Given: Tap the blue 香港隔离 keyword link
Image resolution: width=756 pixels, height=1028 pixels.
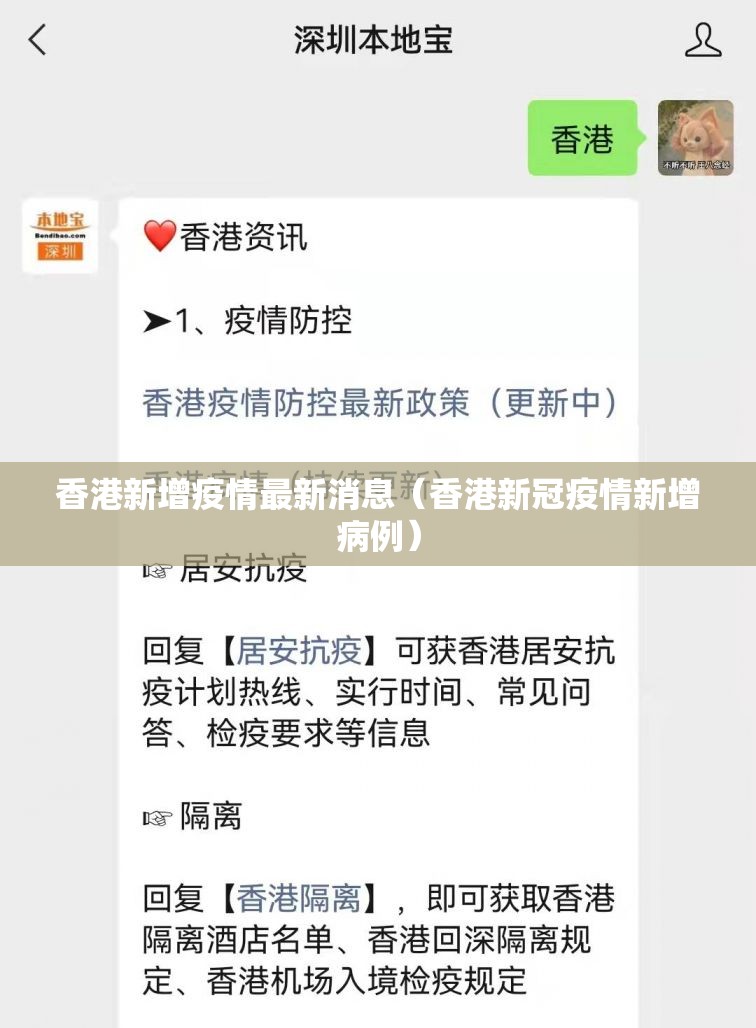Looking at the screenshot, I should coord(298,898).
